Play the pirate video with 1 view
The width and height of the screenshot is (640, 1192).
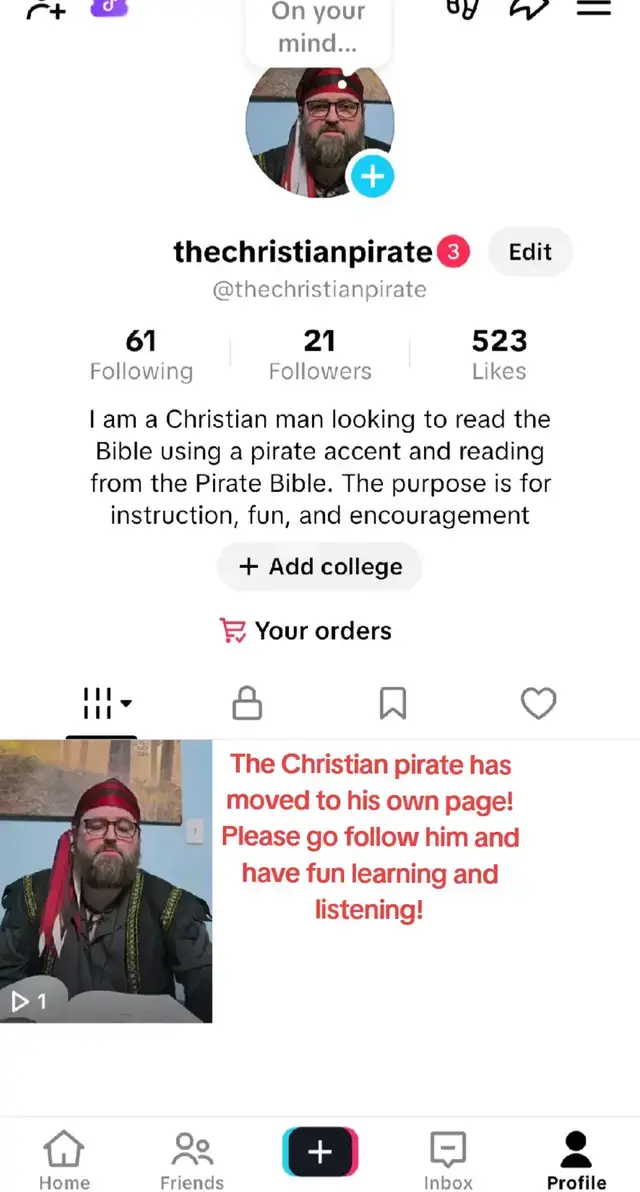click(x=106, y=881)
